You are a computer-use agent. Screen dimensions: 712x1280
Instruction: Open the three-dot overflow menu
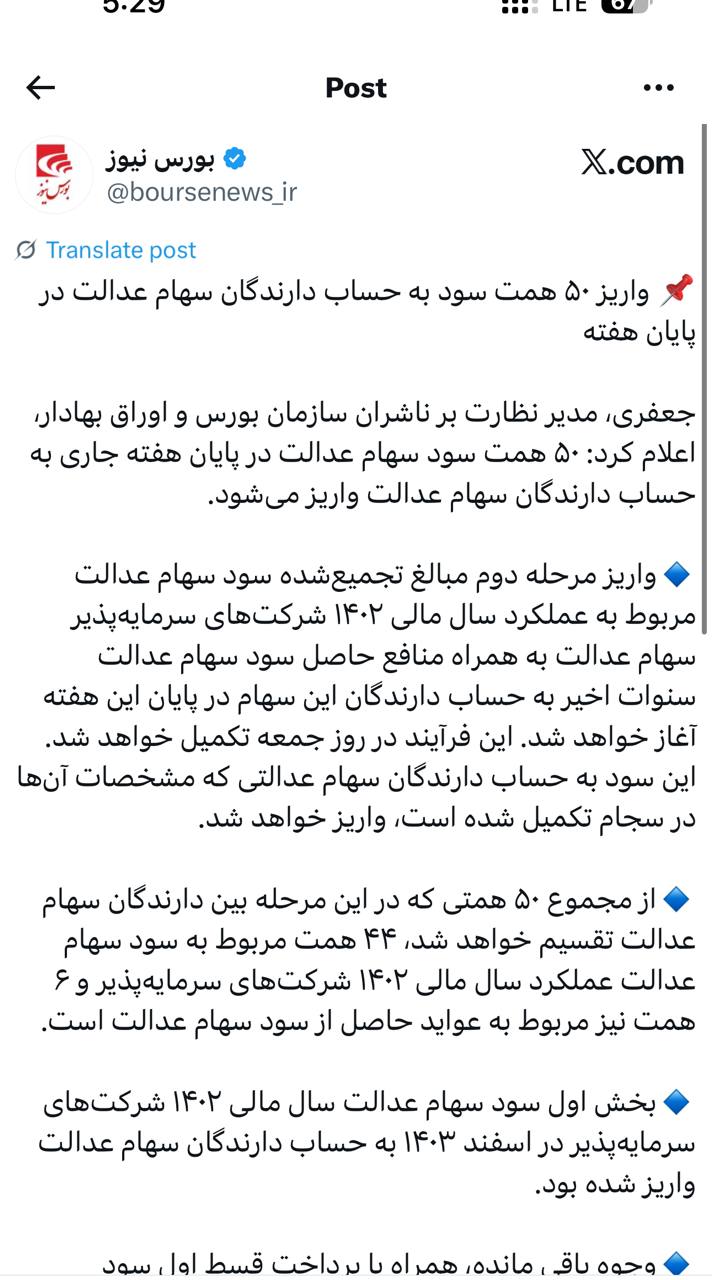pyautogui.click(x=659, y=88)
